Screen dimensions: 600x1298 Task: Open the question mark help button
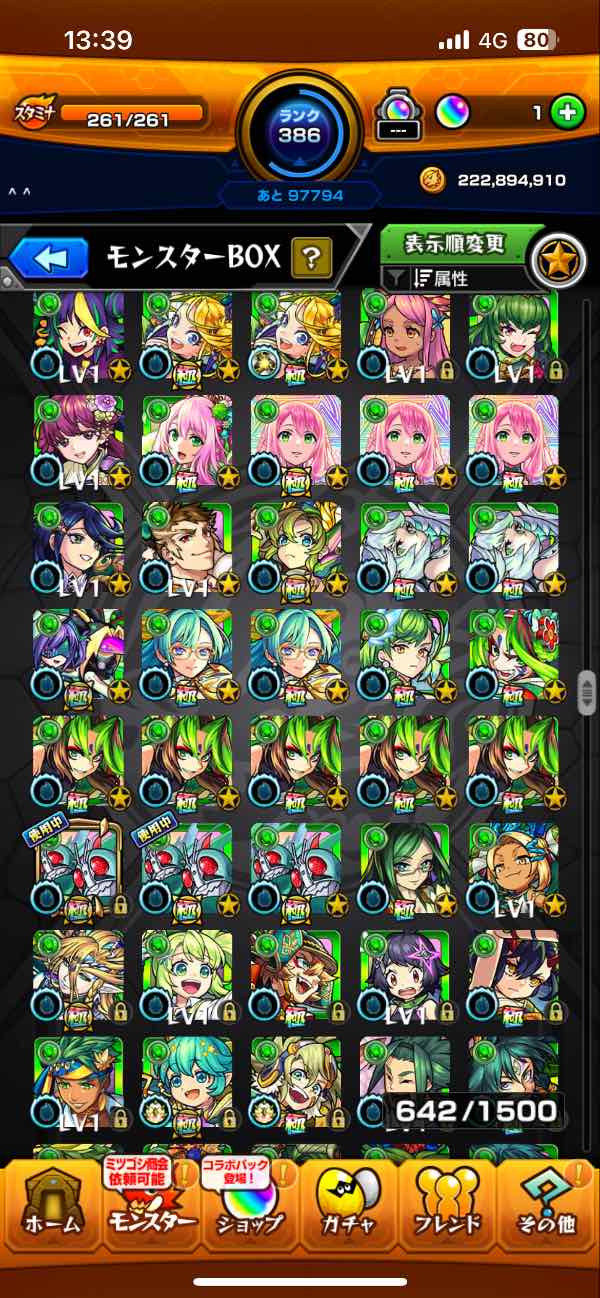(311, 259)
